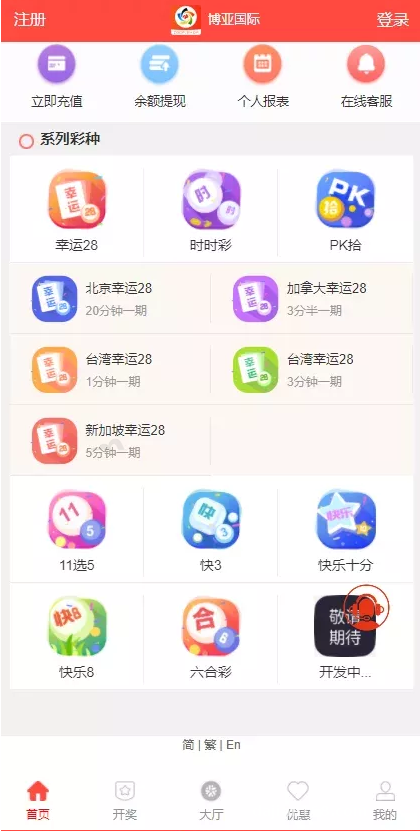Select the 六合彩 category

(211, 638)
